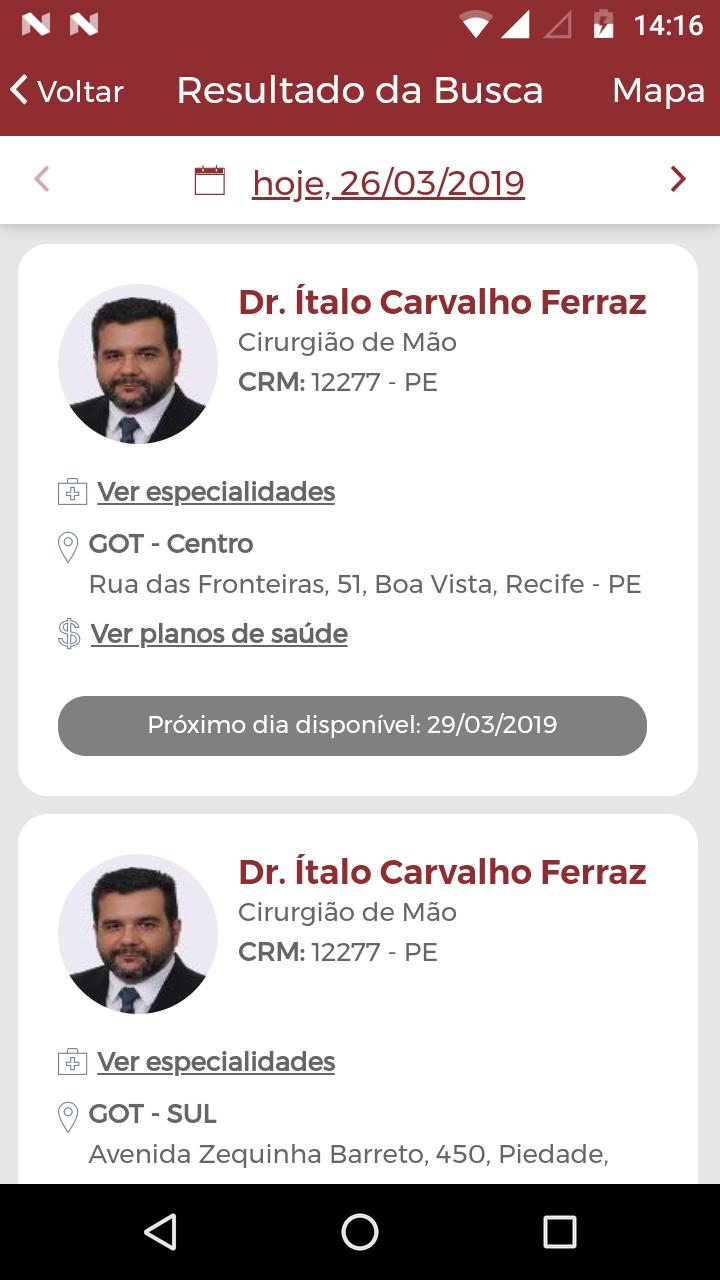Screen dimensions: 720x1280
Task: Tap Ver planos de saúde link
Action: point(219,634)
